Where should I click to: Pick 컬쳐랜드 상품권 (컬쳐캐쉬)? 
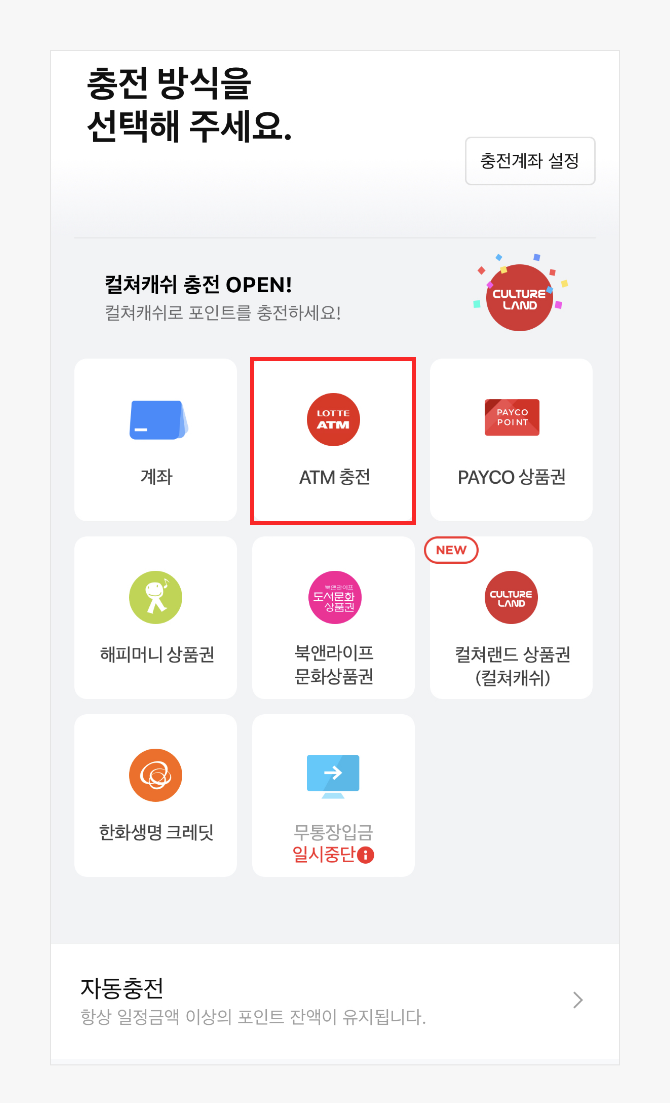[511, 618]
